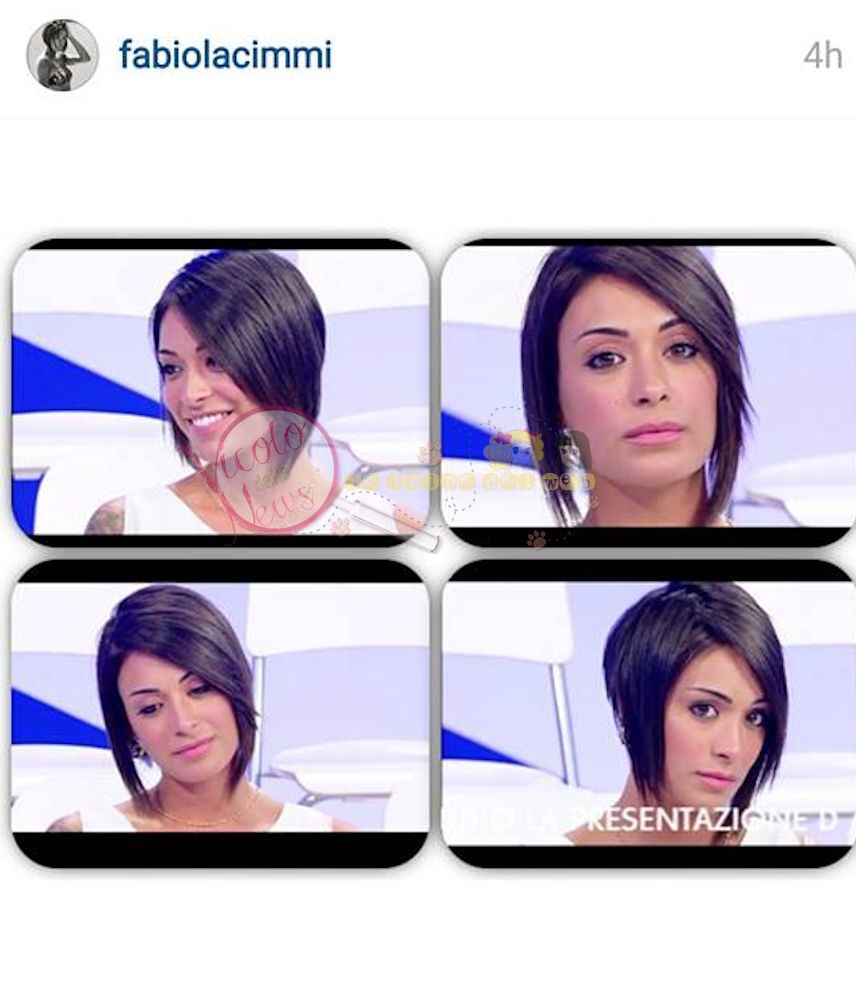The width and height of the screenshot is (856, 999).
Task: Tap the fabiolacimmi username link
Action: pyautogui.click(x=225, y=55)
